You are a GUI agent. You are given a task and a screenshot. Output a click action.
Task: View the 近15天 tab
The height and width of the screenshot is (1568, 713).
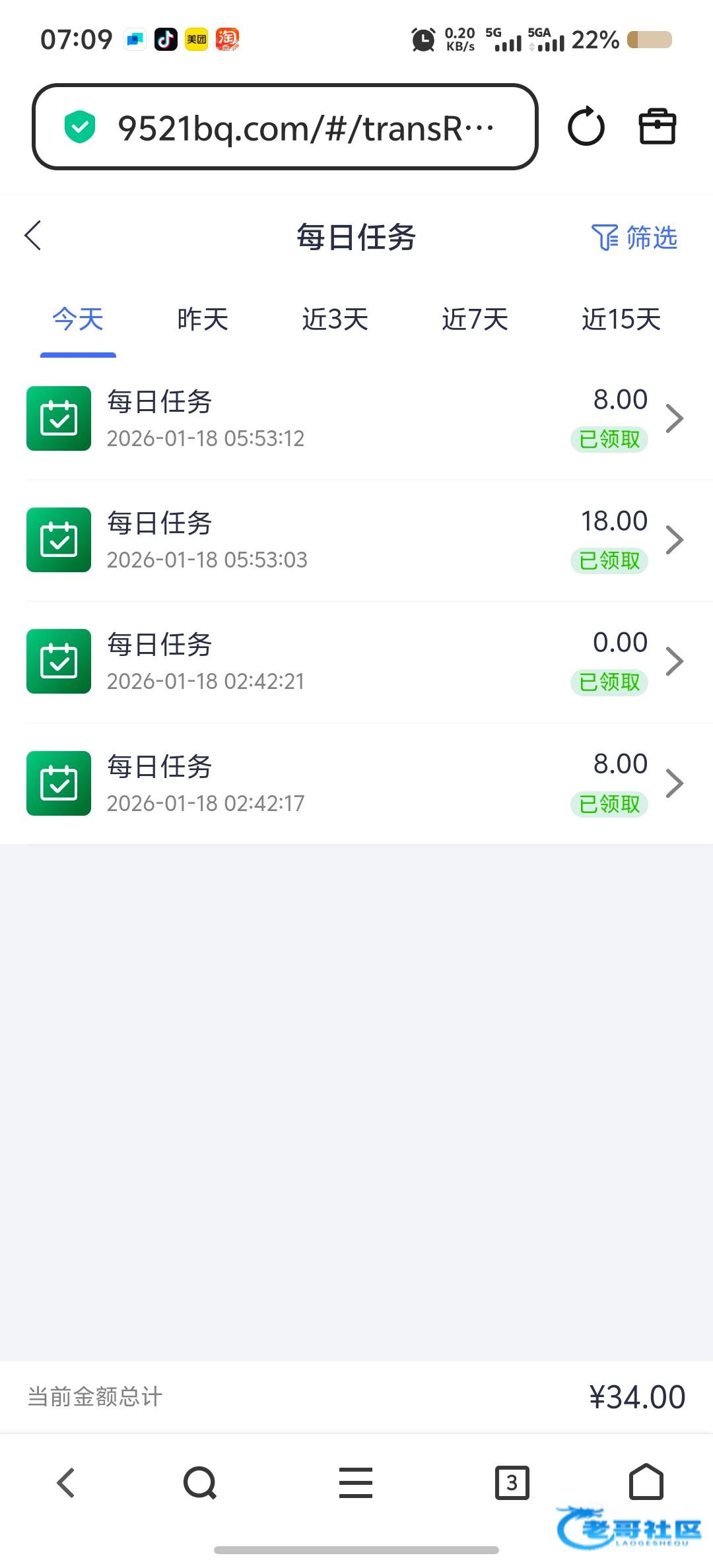click(x=621, y=320)
